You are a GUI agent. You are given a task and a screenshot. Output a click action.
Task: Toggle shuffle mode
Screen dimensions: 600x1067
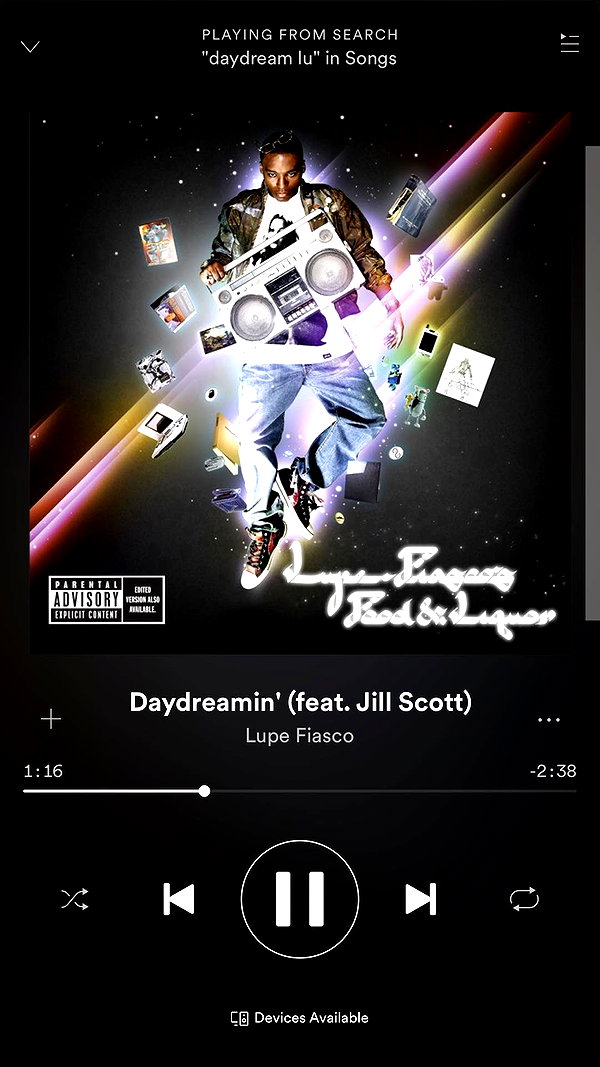click(75, 899)
